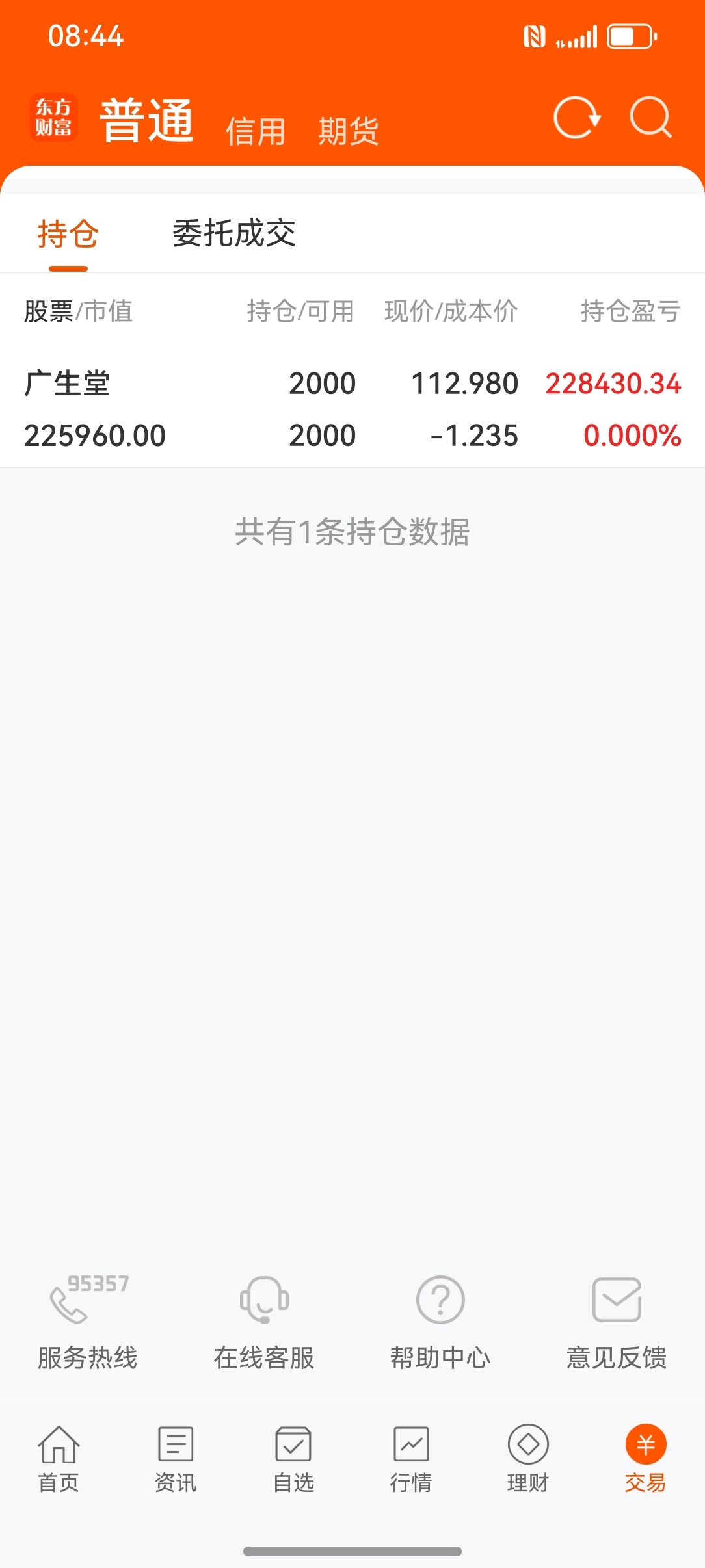705x1568 pixels.
Task: Switch to the 行情 tab
Action: 411,1459
